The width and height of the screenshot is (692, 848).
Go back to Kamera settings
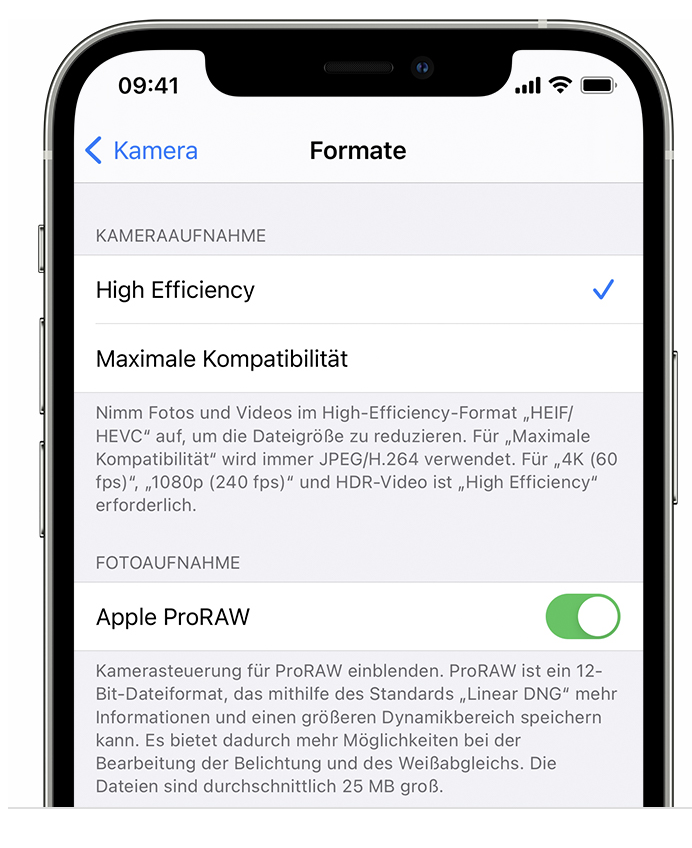[x=141, y=150]
